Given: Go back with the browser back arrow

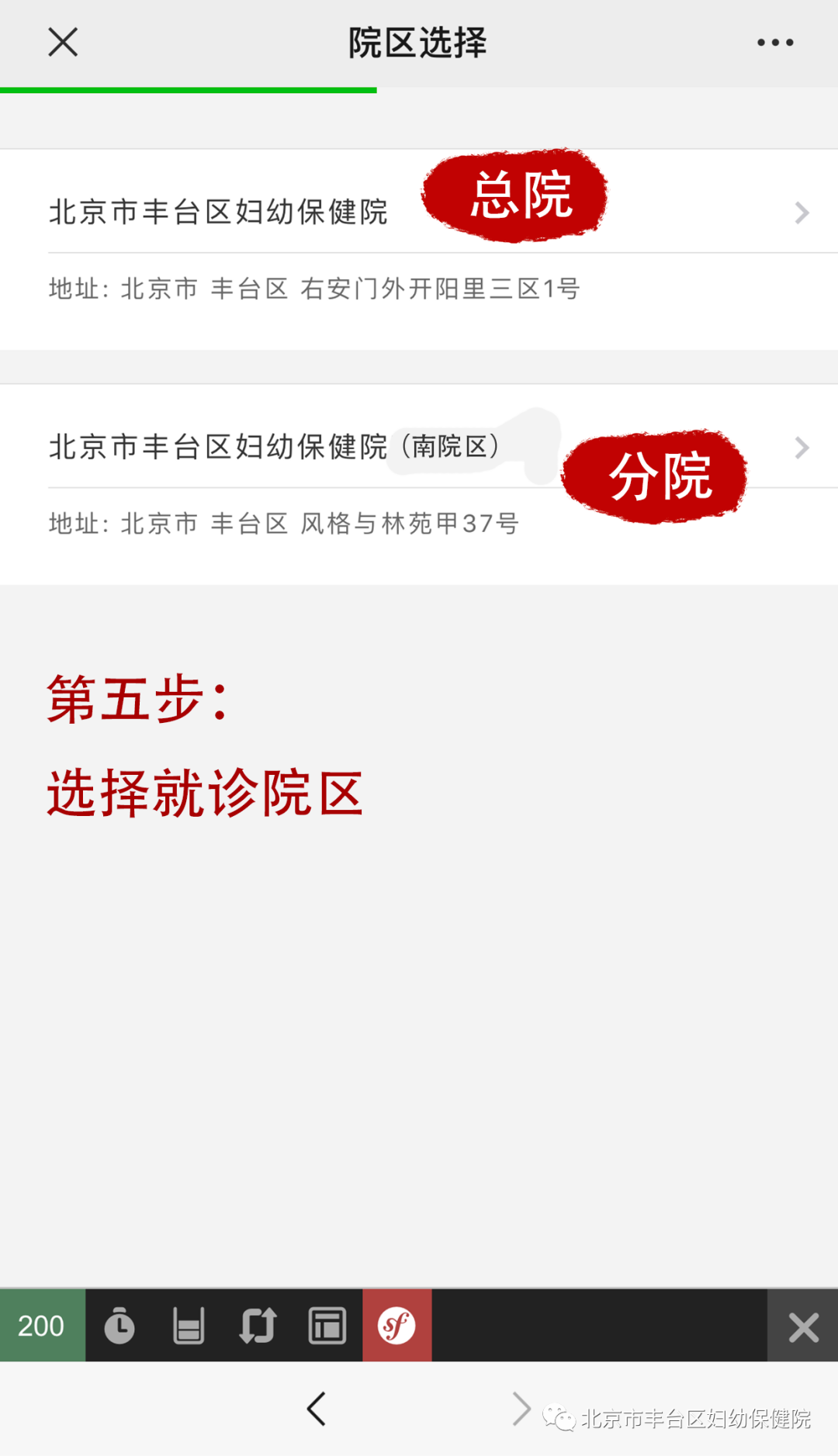Looking at the screenshot, I should tap(316, 1409).
